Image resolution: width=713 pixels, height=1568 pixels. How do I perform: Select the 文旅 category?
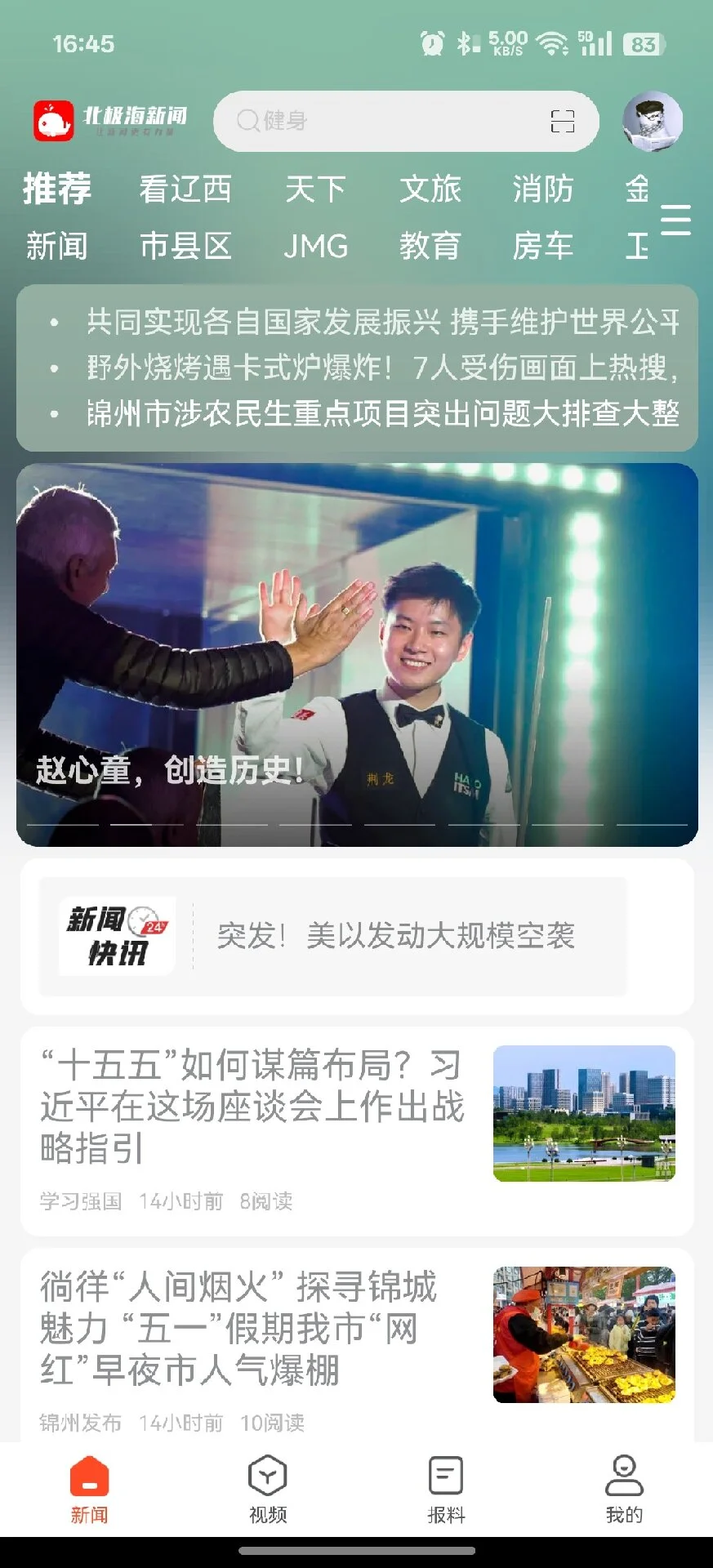431,189
